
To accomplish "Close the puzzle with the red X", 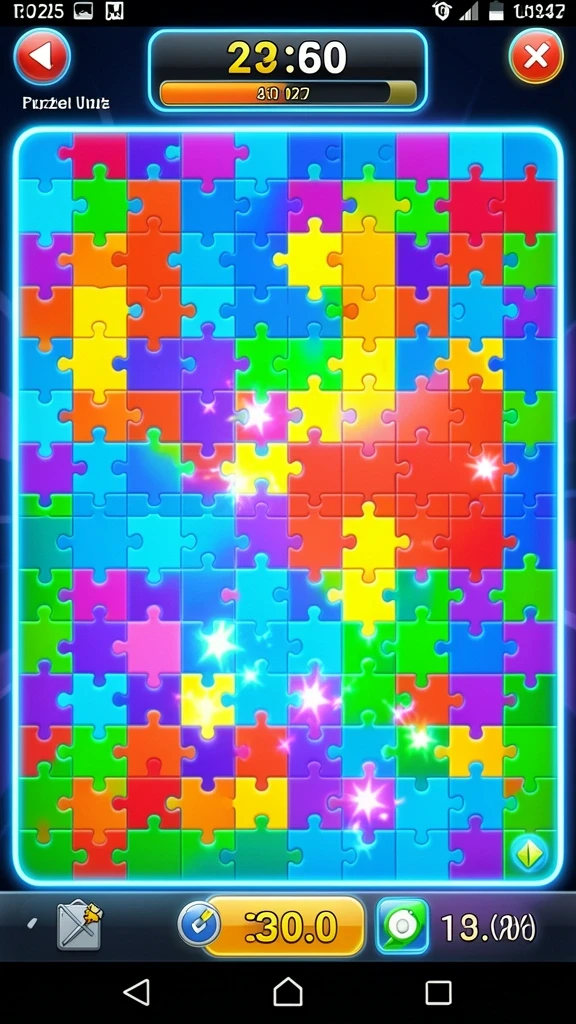I will (536, 57).
